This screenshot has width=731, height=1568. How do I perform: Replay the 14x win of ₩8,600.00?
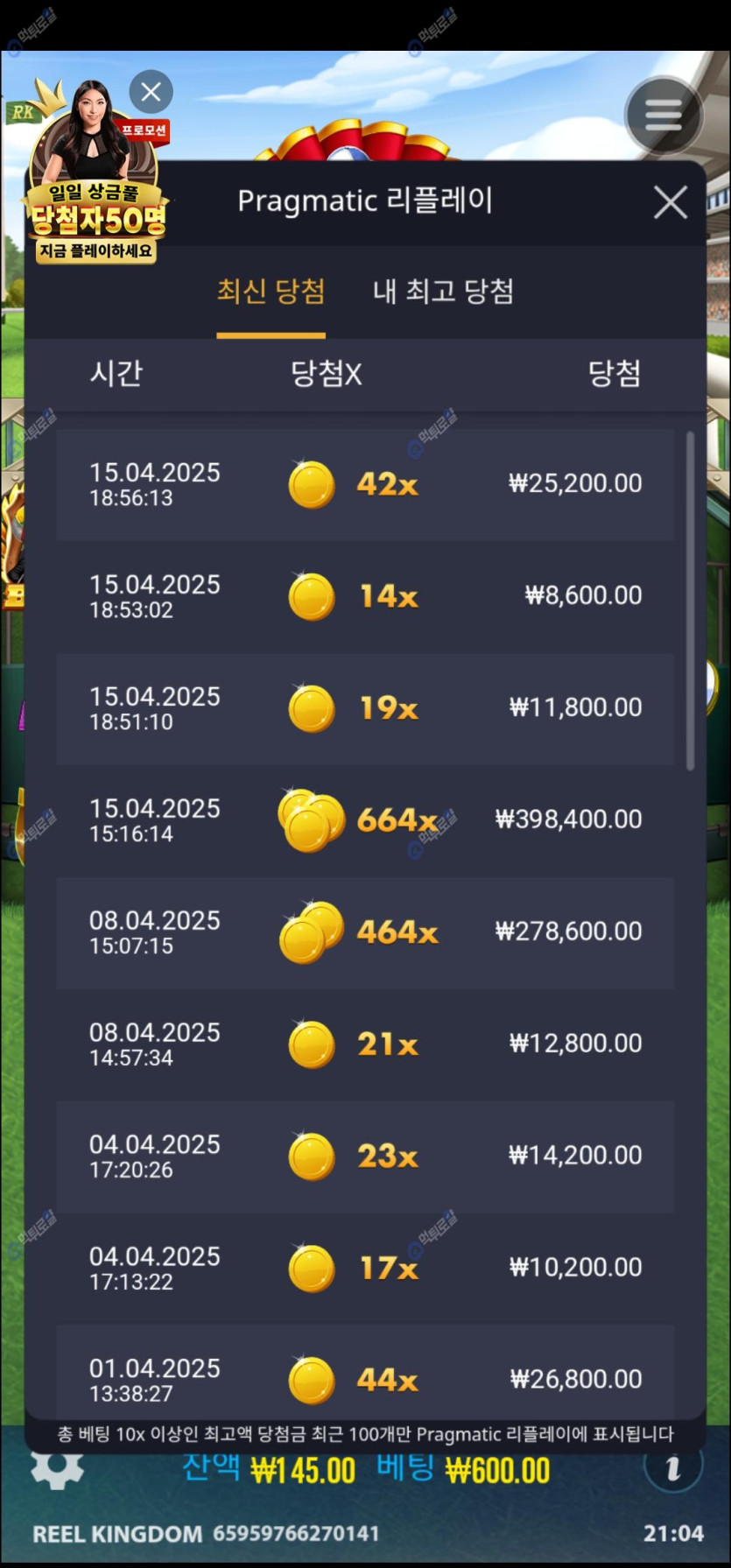tap(365, 596)
